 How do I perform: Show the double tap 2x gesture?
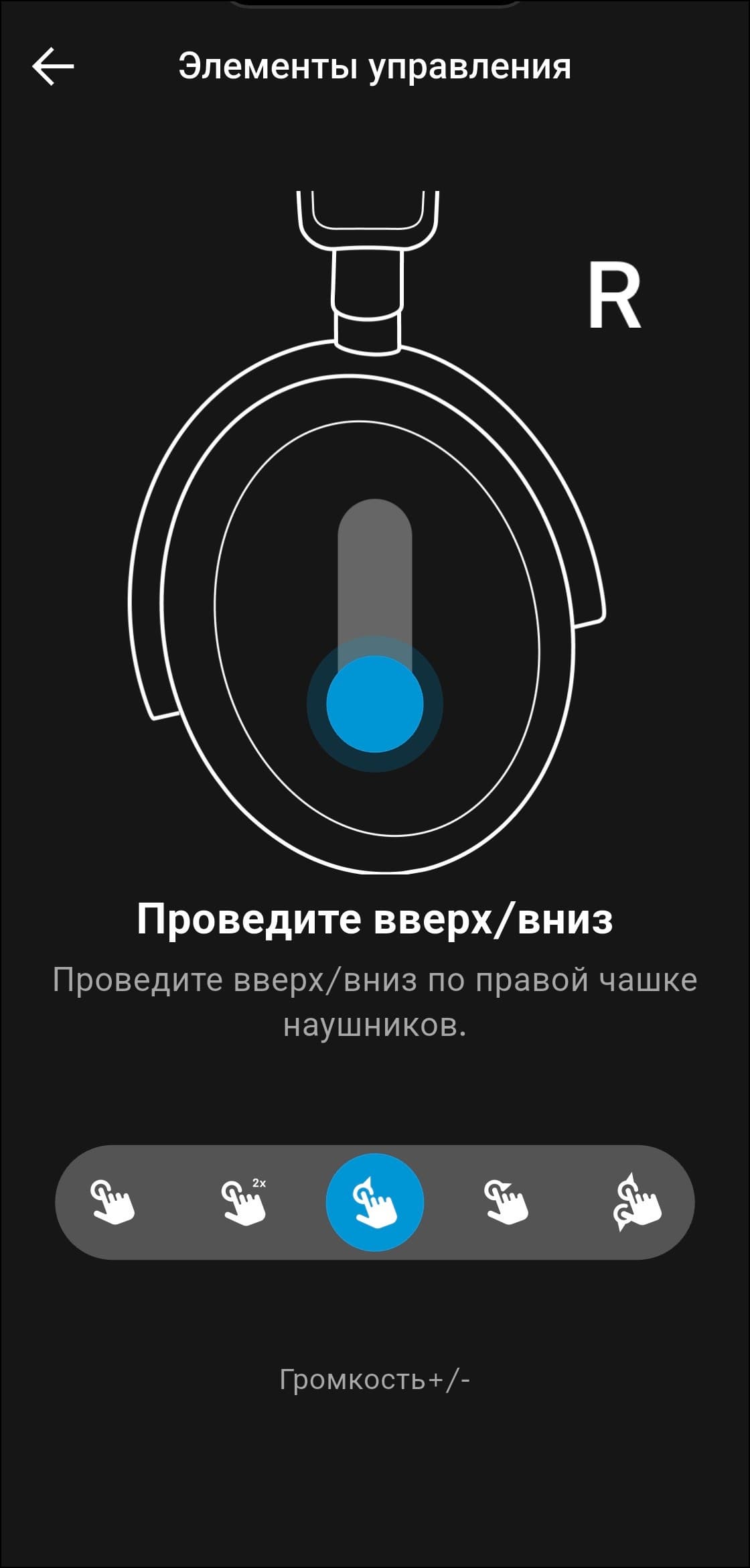pyautogui.click(x=244, y=1203)
